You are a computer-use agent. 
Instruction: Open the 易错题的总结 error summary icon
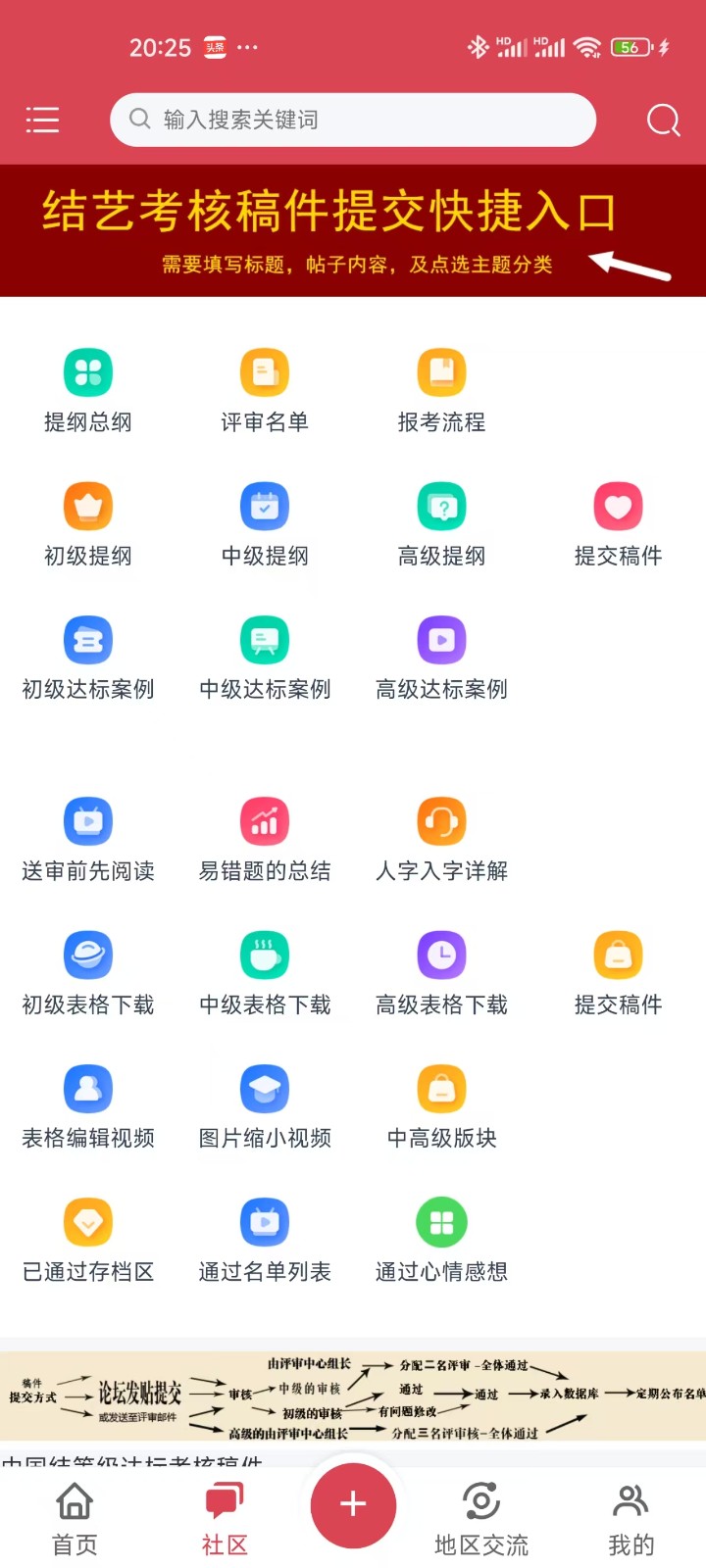point(265,821)
